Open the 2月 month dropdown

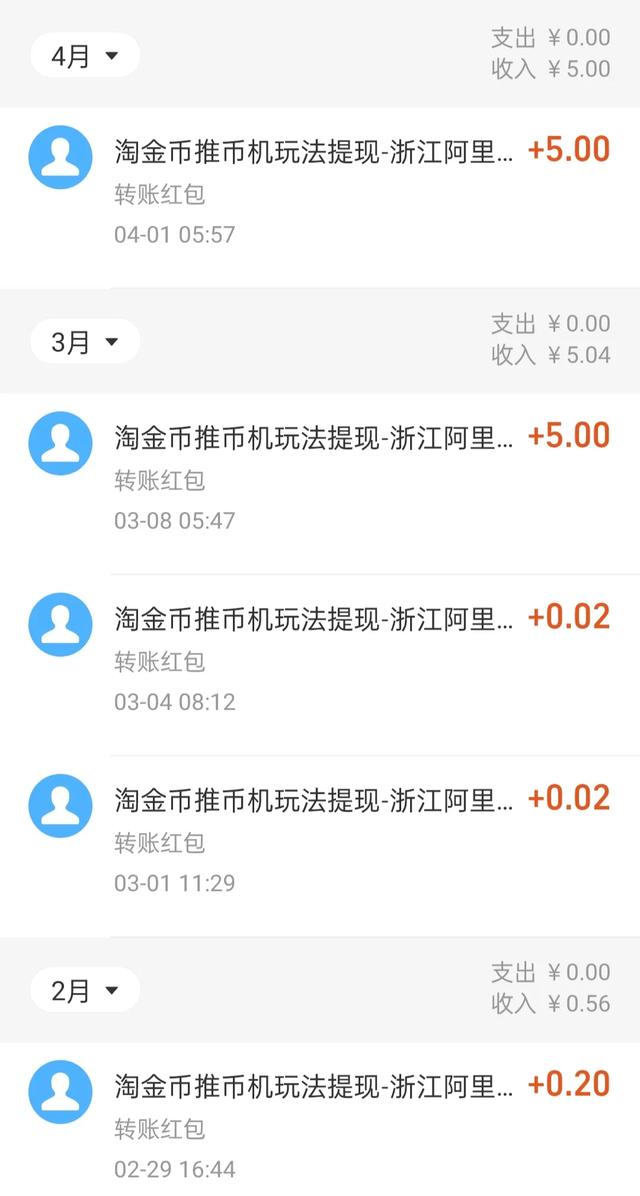(84, 991)
